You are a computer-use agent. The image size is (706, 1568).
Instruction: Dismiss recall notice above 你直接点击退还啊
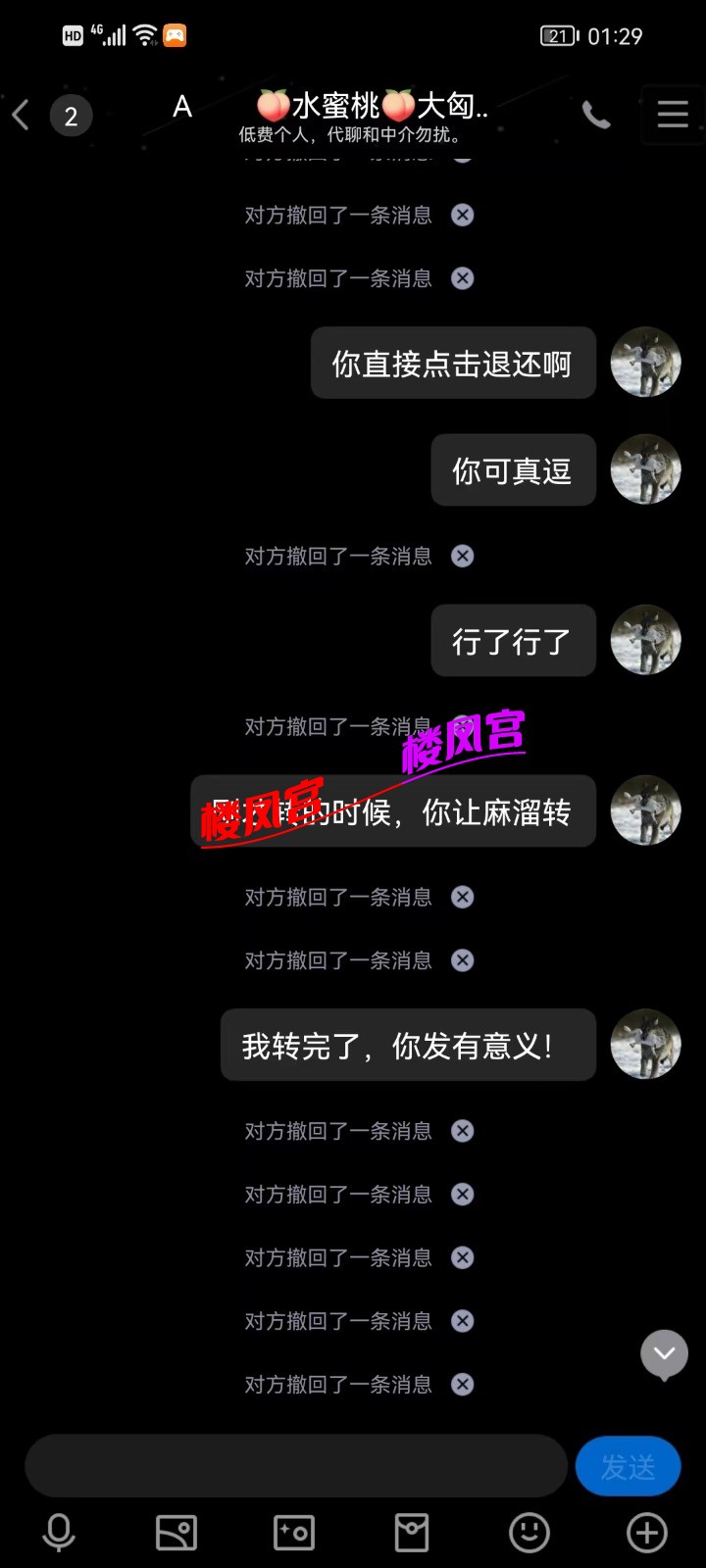(x=462, y=278)
